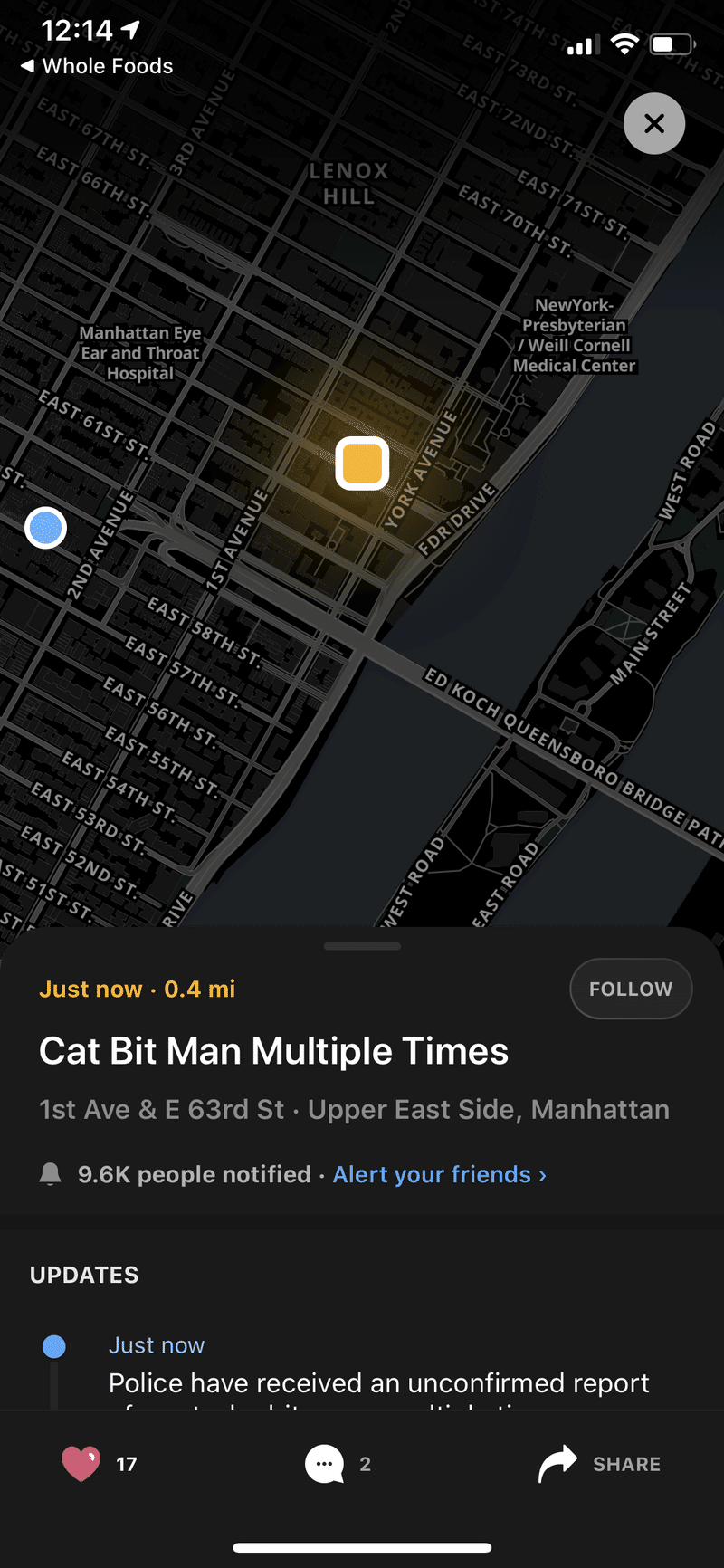Return to Whole Foods app

click(96, 66)
